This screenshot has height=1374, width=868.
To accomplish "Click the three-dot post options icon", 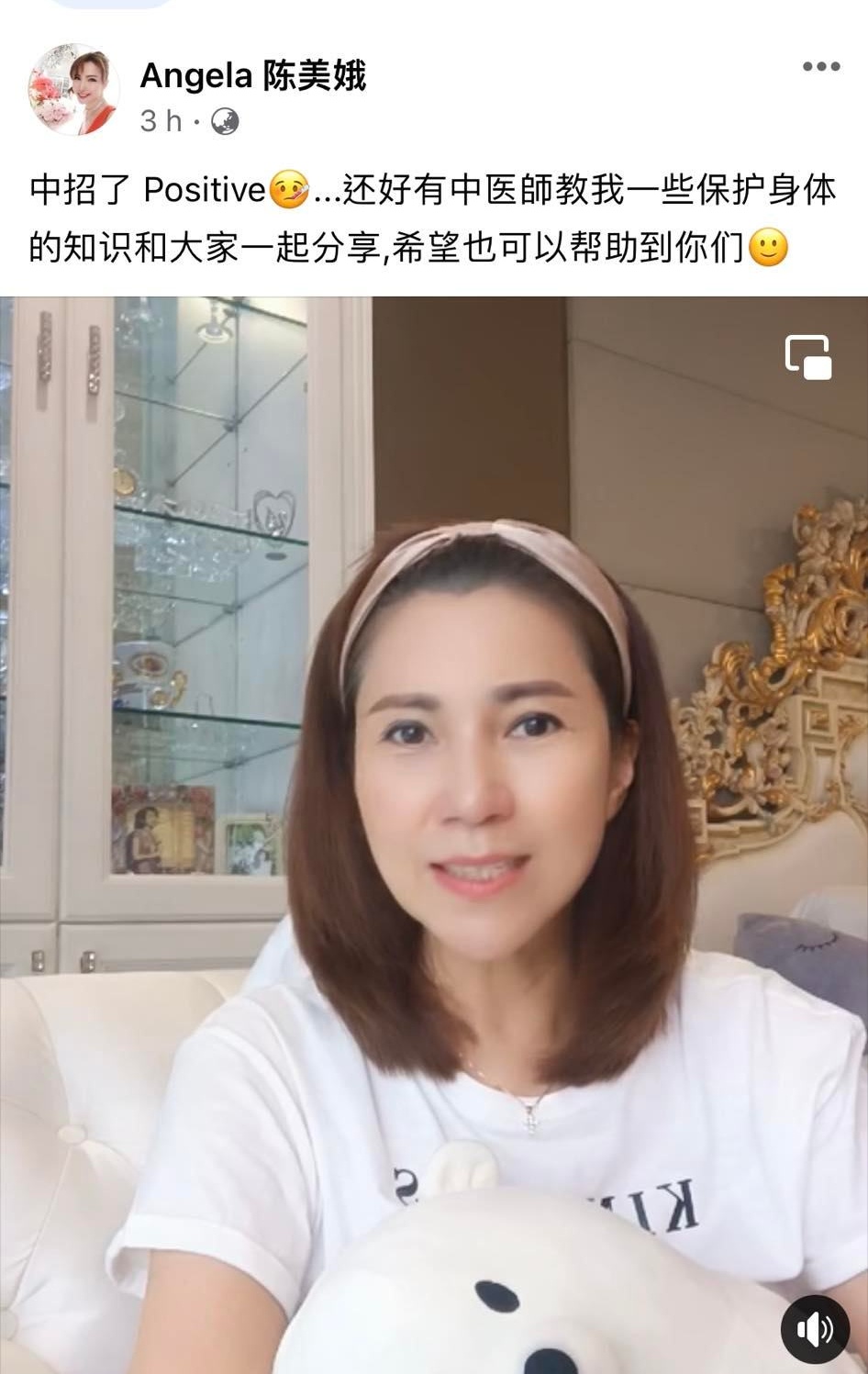I will (819, 65).
